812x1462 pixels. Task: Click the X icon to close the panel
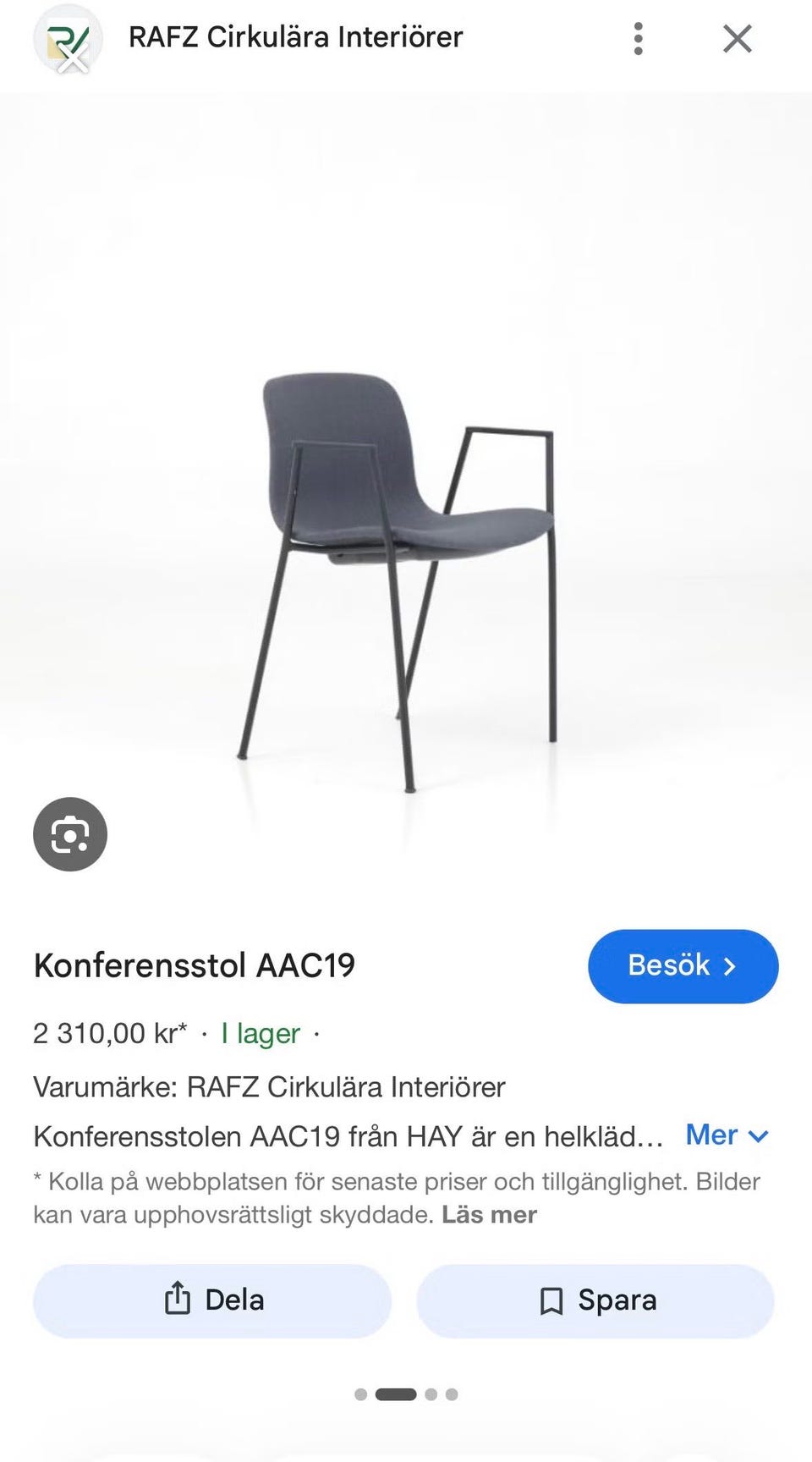click(x=737, y=38)
